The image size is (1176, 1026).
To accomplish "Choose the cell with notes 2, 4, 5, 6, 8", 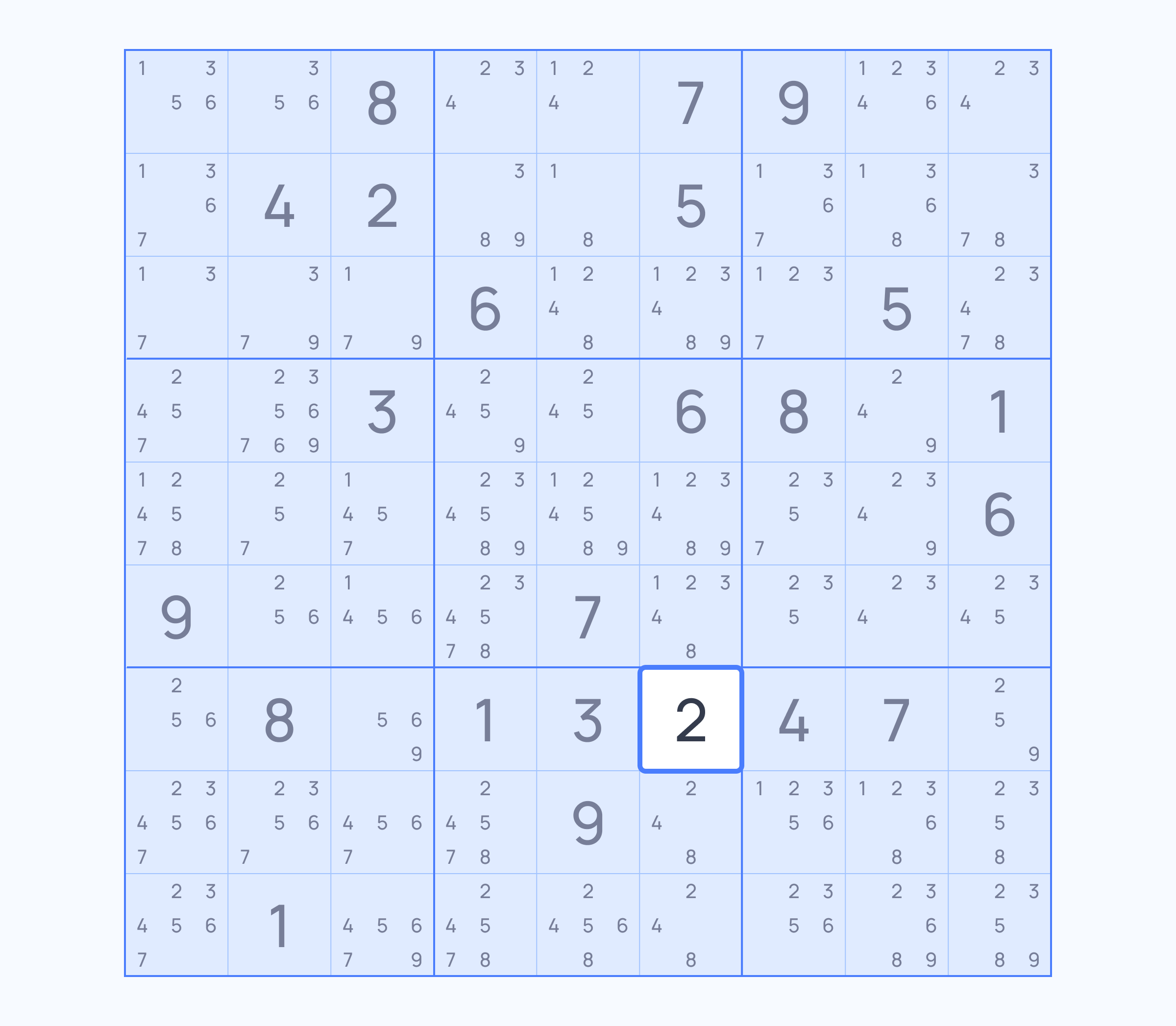I will (588, 925).
